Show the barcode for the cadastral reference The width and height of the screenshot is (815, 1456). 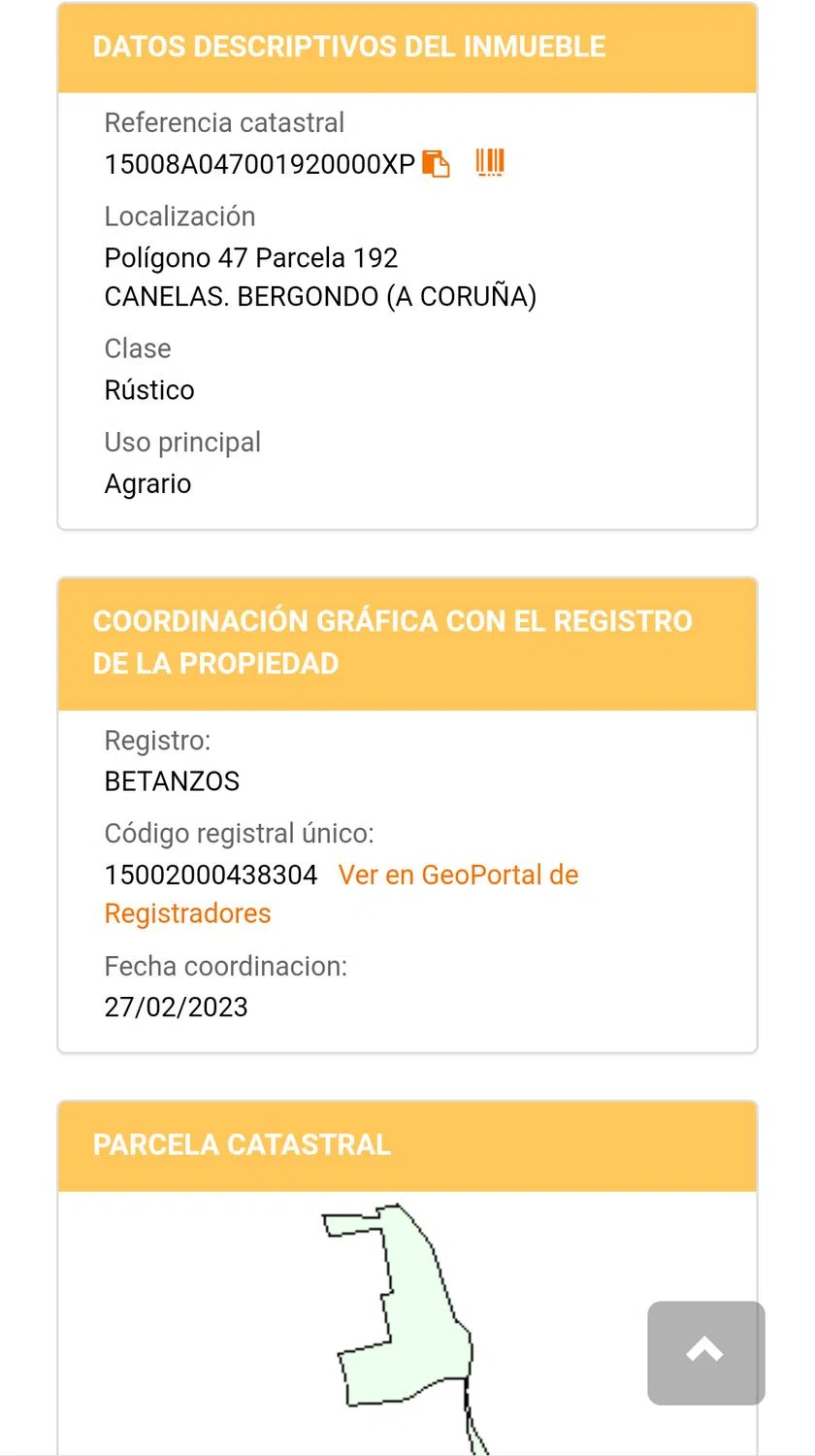[490, 162]
